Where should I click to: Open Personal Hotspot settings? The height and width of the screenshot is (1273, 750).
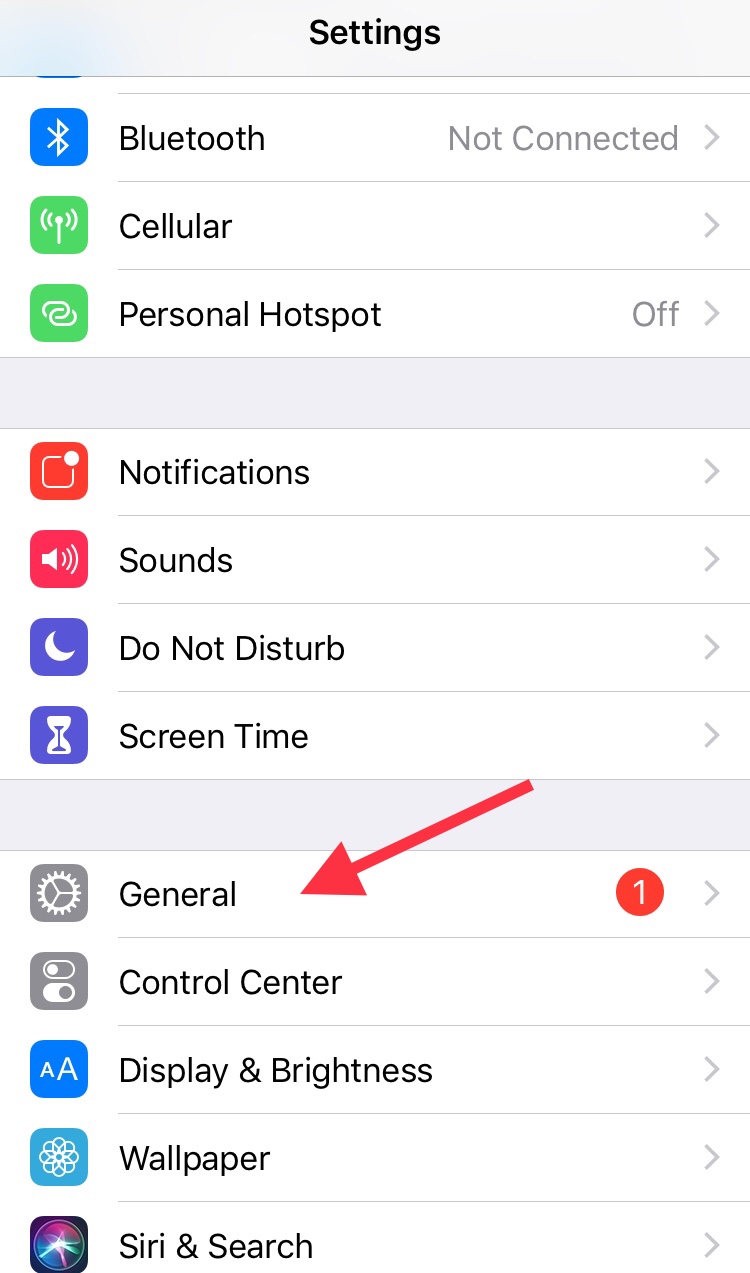point(375,314)
